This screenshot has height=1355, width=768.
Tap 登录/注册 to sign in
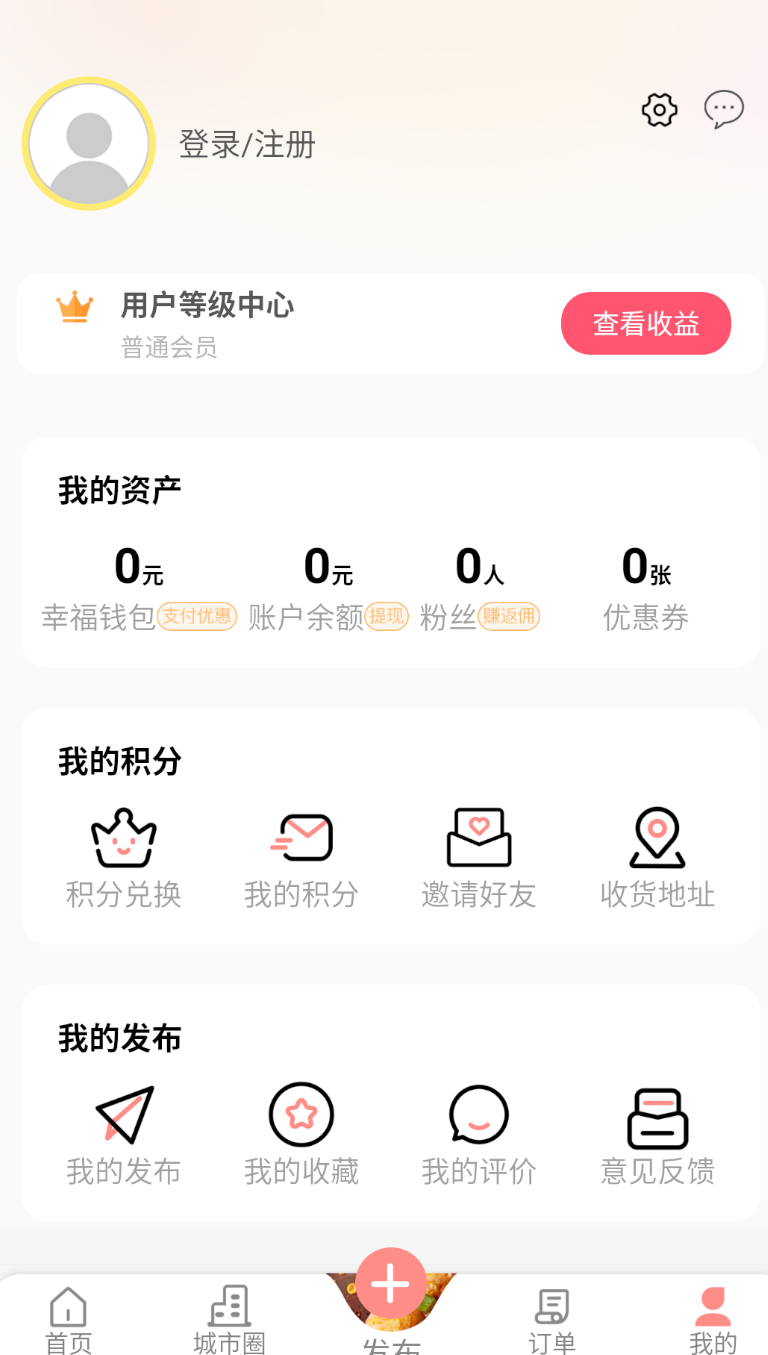point(247,144)
